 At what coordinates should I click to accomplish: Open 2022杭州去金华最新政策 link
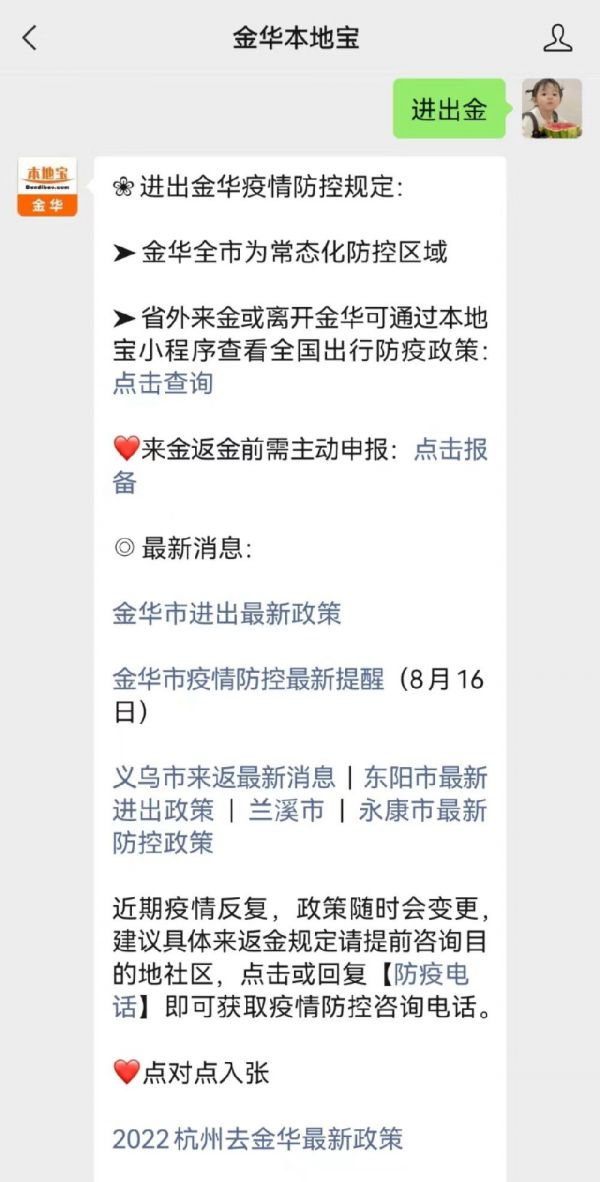[x=257, y=1138]
